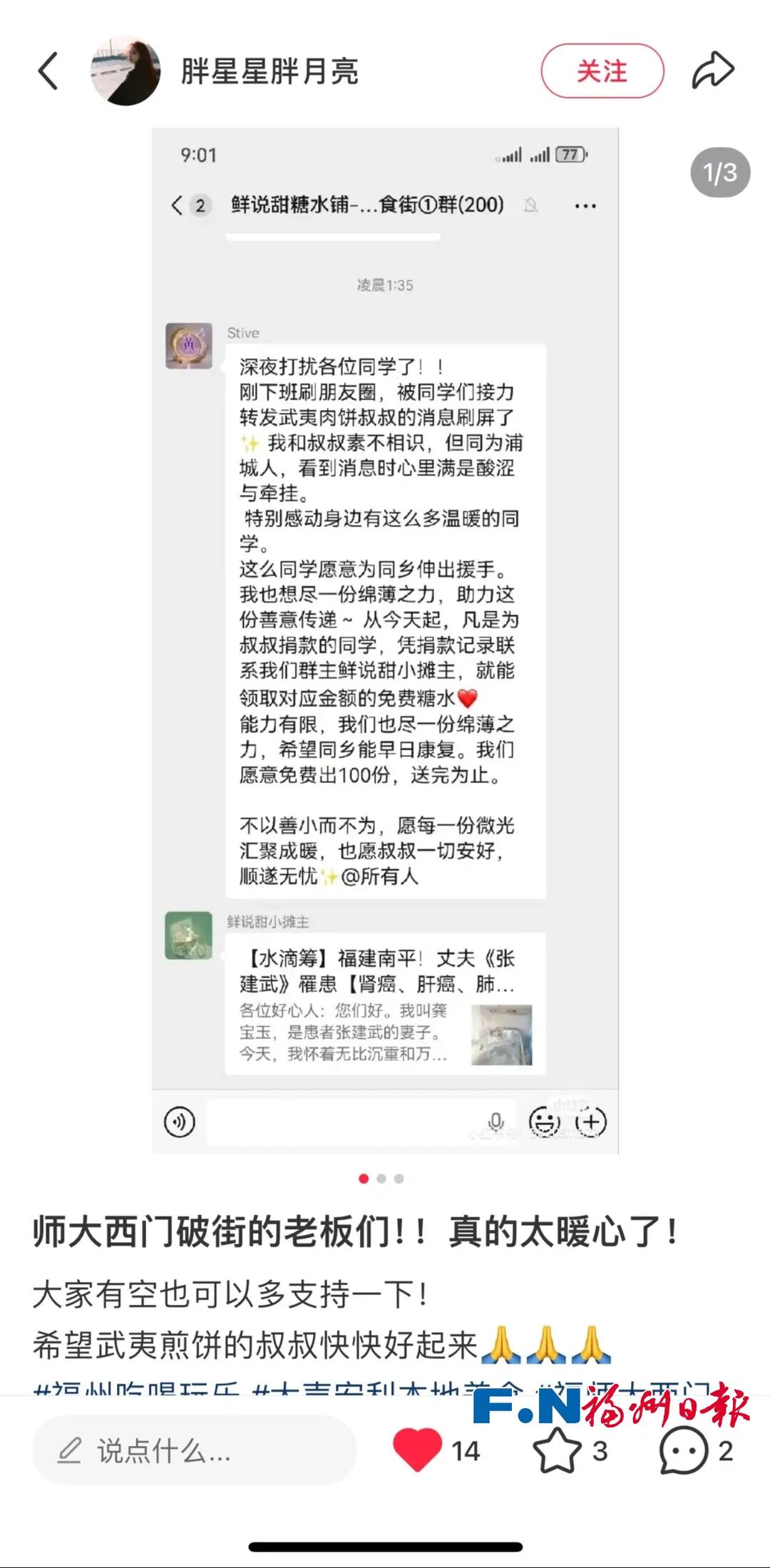The width and height of the screenshot is (770, 1568).
Task: Open 胖星星胖月亮's profile avatar
Action: point(125,71)
